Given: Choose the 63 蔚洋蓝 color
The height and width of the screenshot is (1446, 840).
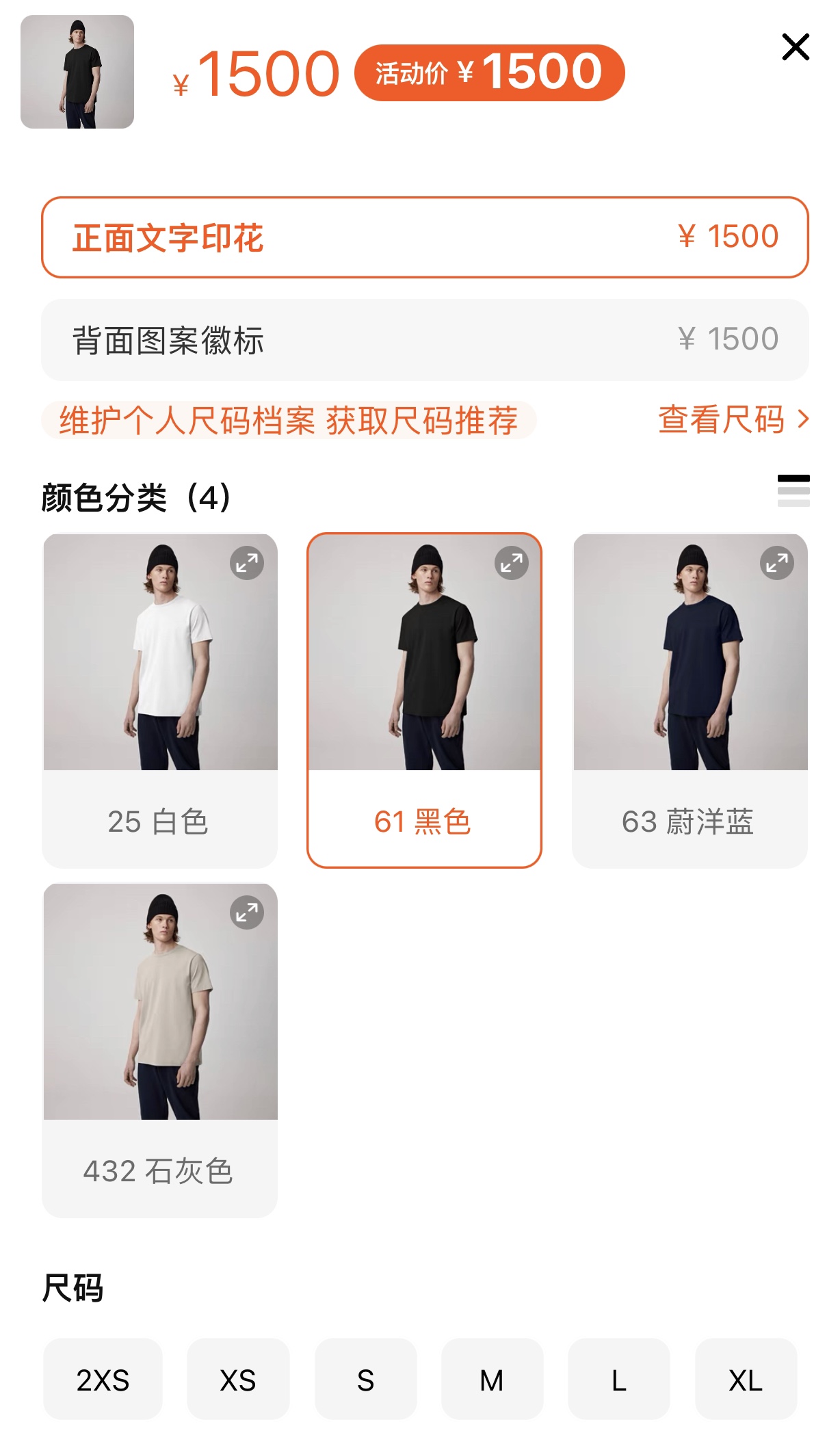Looking at the screenshot, I should (x=690, y=700).
